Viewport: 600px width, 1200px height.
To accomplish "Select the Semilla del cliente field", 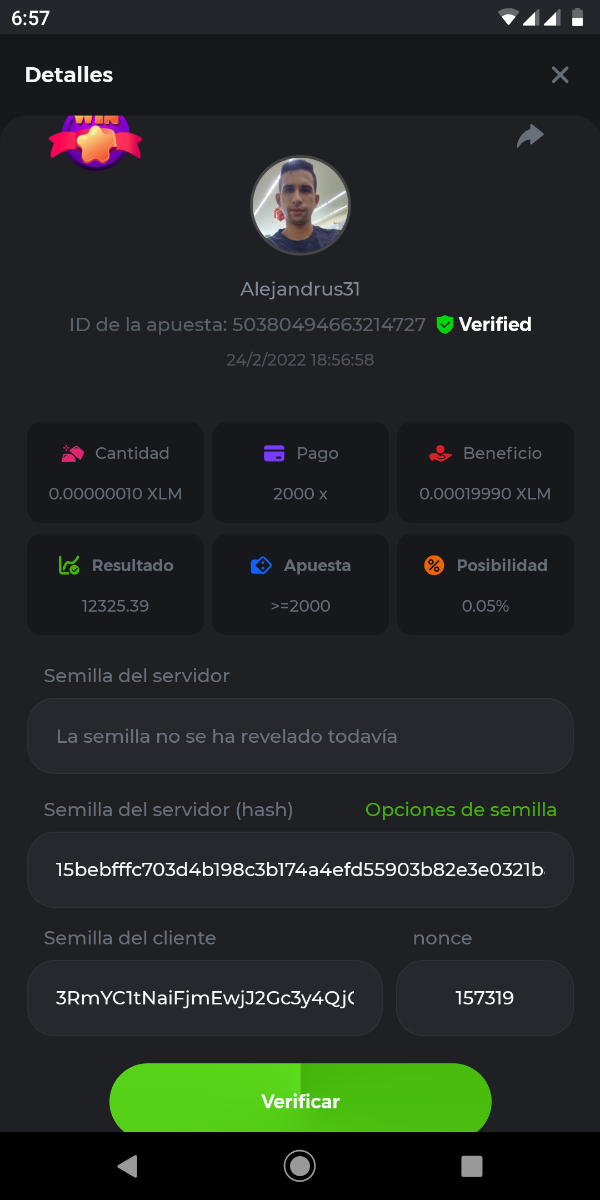I will [205, 998].
